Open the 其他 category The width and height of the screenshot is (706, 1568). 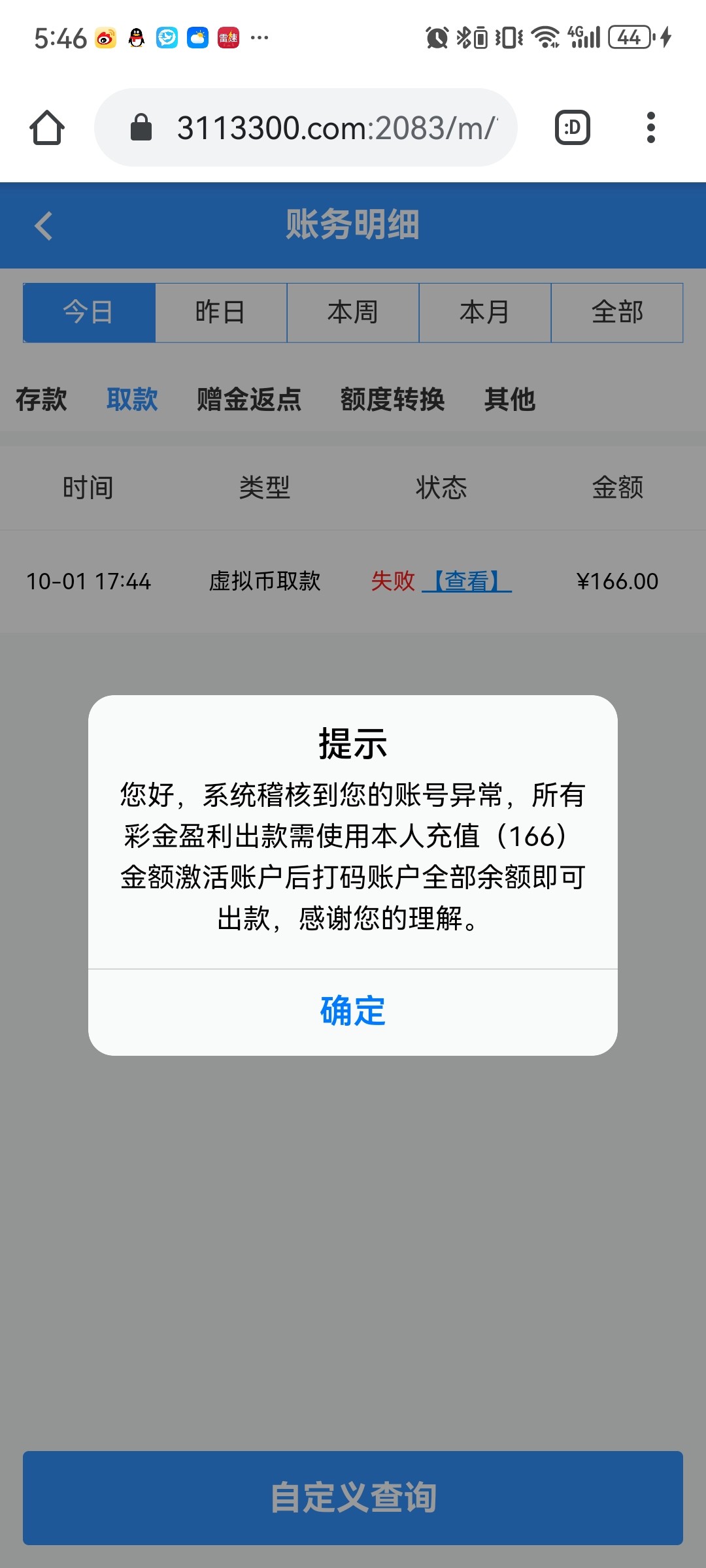coord(510,399)
